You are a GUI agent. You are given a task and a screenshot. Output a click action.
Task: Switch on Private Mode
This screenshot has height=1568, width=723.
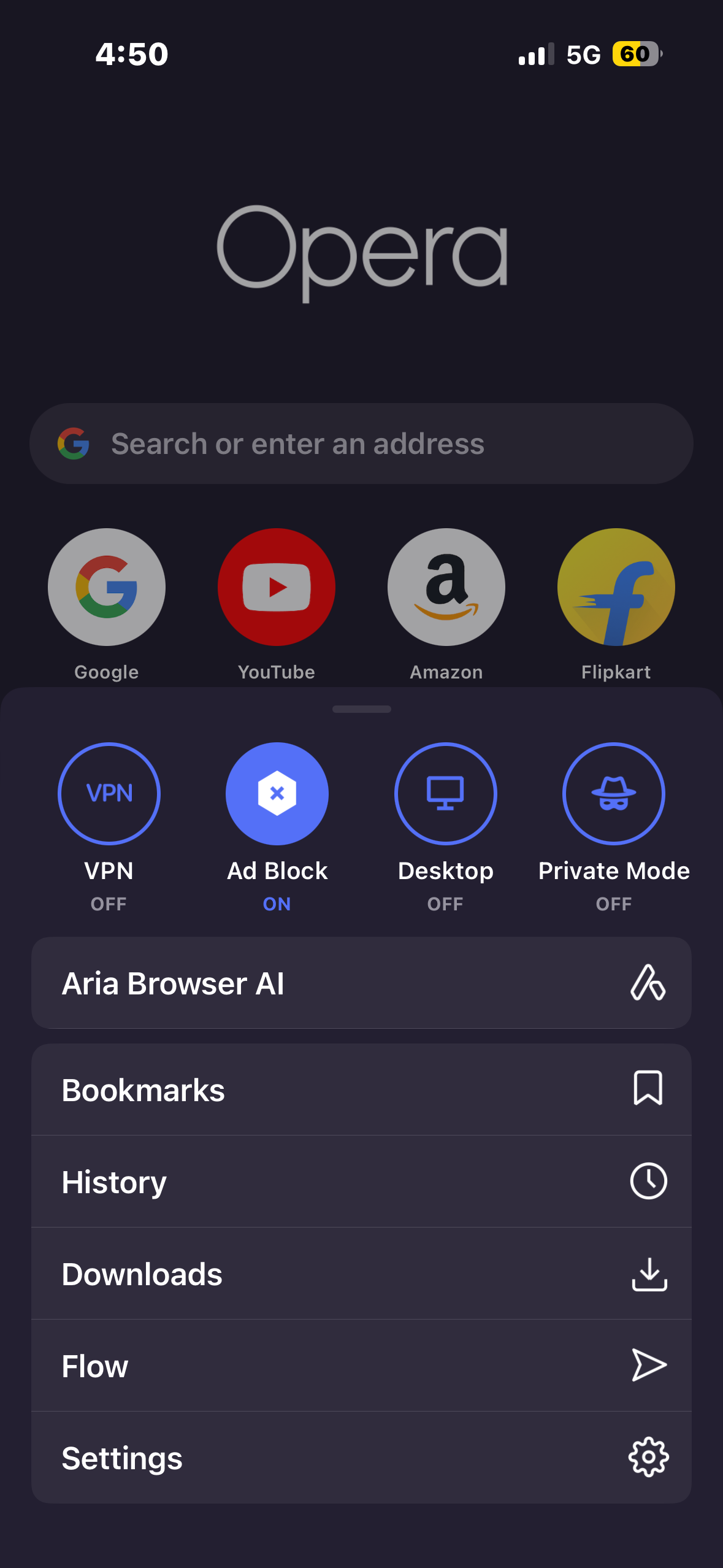(614, 794)
